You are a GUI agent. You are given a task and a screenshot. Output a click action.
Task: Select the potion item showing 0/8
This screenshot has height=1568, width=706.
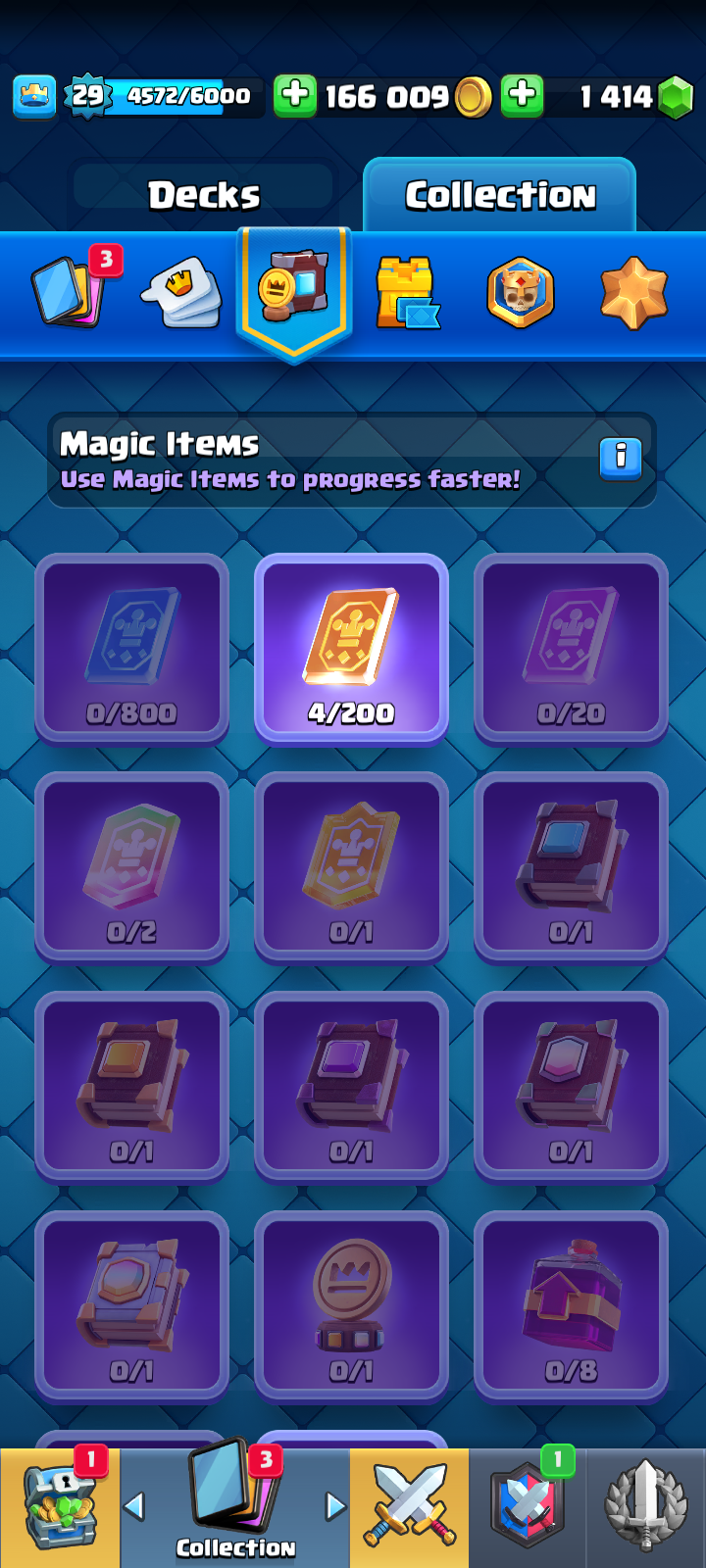[x=571, y=1306]
